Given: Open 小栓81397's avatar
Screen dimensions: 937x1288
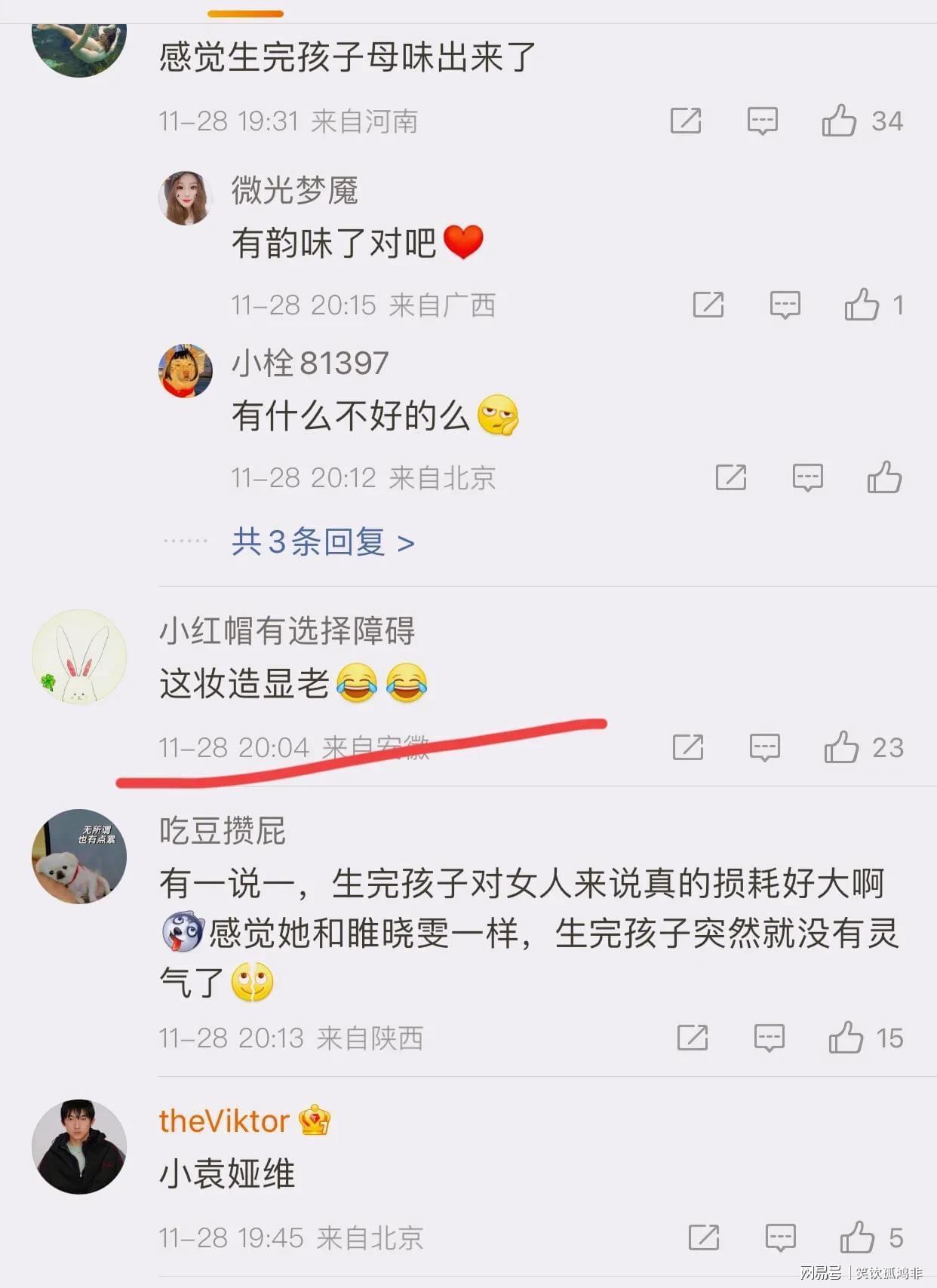Looking at the screenshot, I should pyautogui.click(x=186, y=371).
